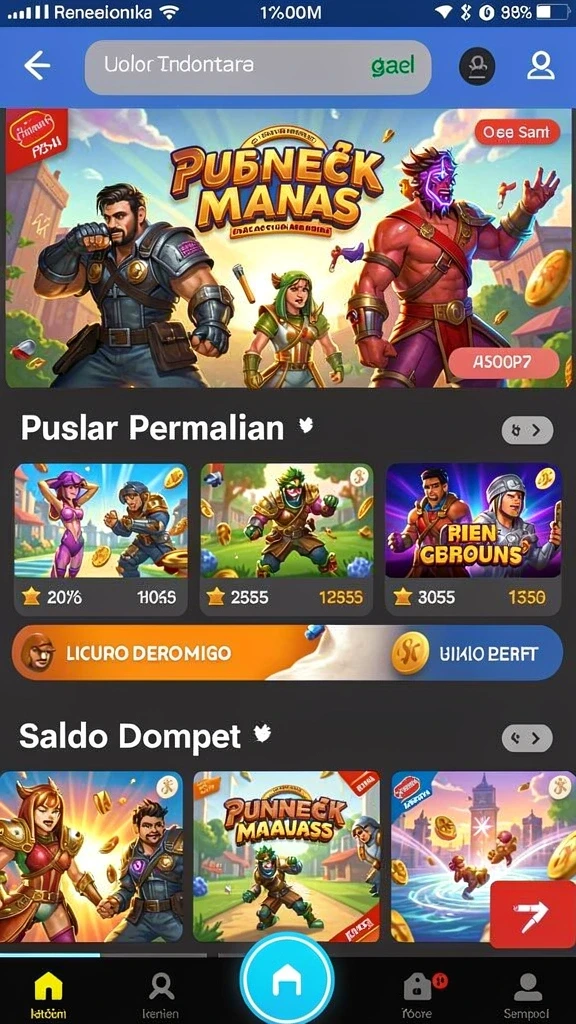Screen dimensions: 576x1024
Task: Switch to the yellow home tab
Action: point(48,995)
